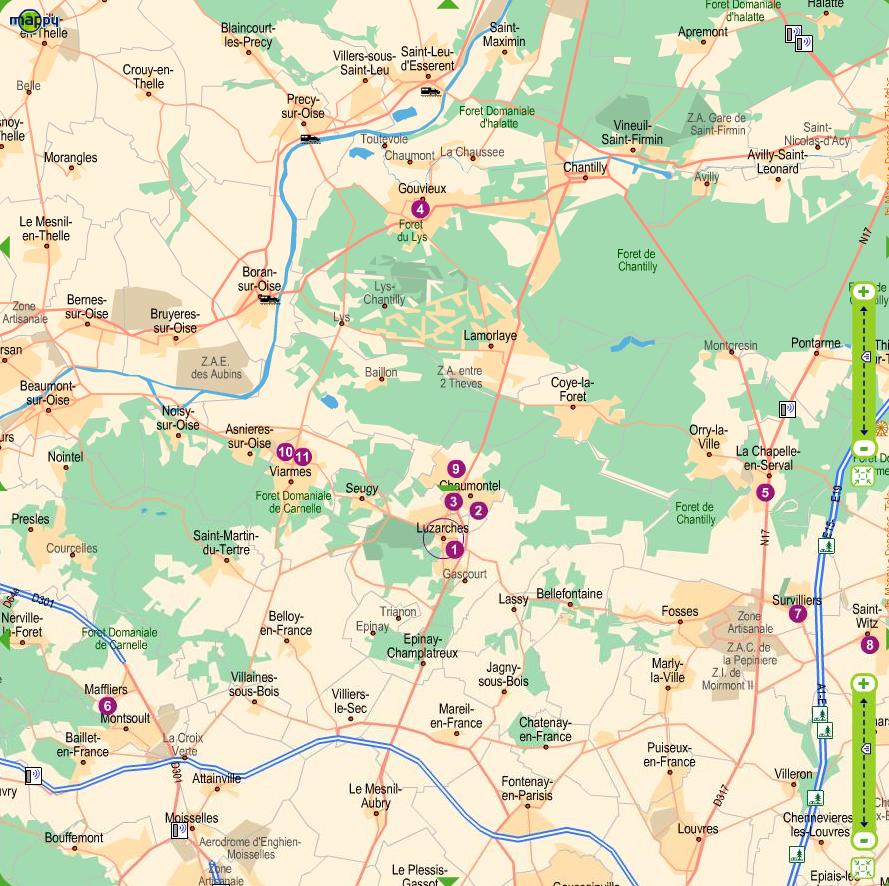Viewport: 889px width, 886px height.
Task: Select map marker number 2
Action: 478,511
